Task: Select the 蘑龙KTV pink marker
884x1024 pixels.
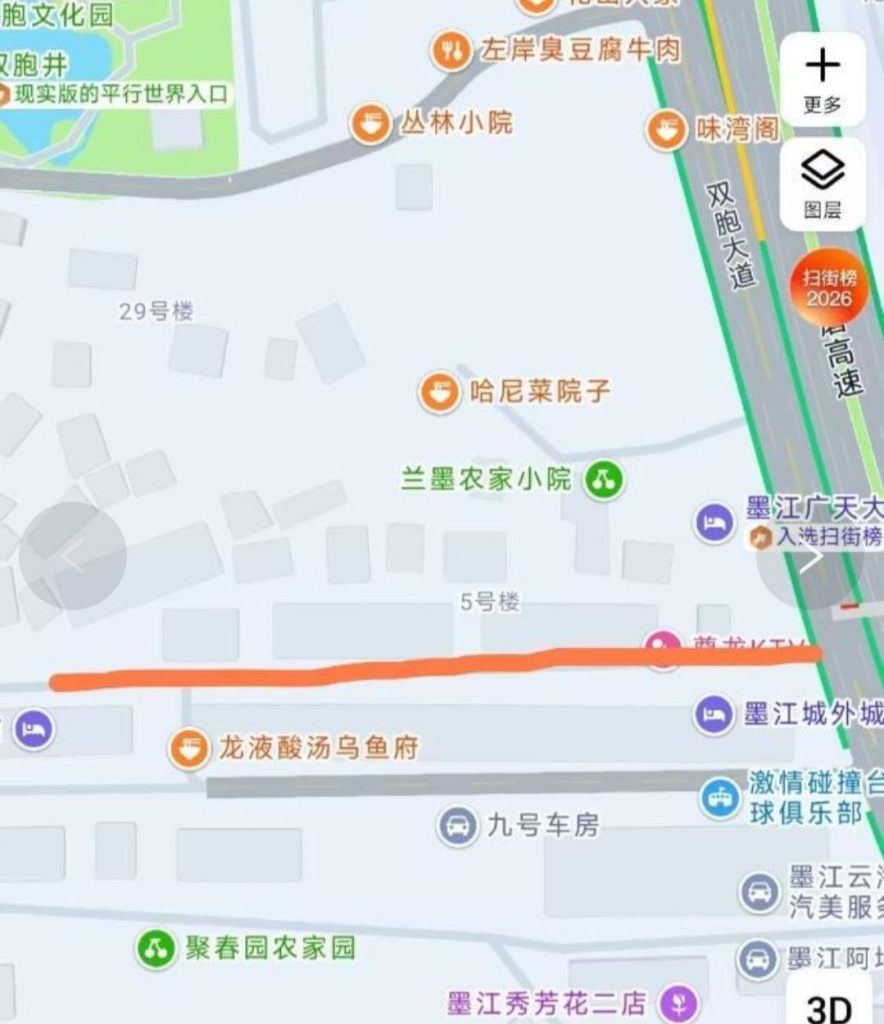Action: 660,645
